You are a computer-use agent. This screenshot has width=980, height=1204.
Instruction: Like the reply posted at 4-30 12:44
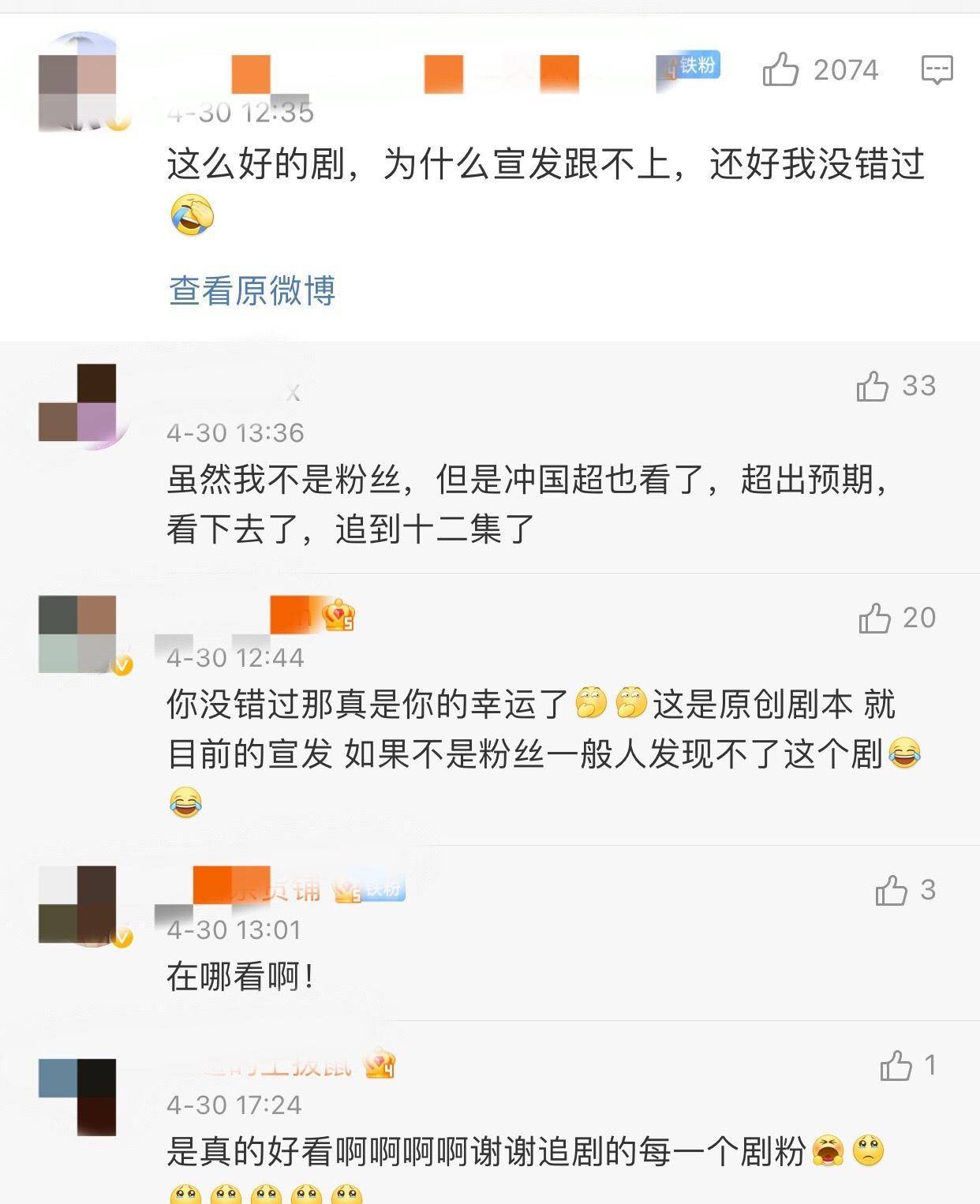(874, 618)
